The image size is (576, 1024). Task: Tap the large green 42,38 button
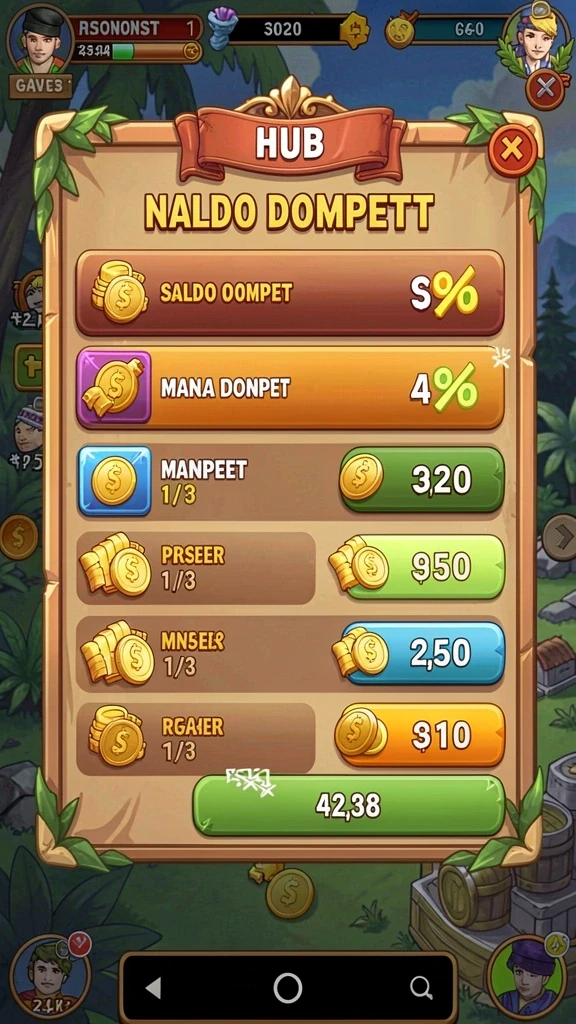(x=349, y=805)
